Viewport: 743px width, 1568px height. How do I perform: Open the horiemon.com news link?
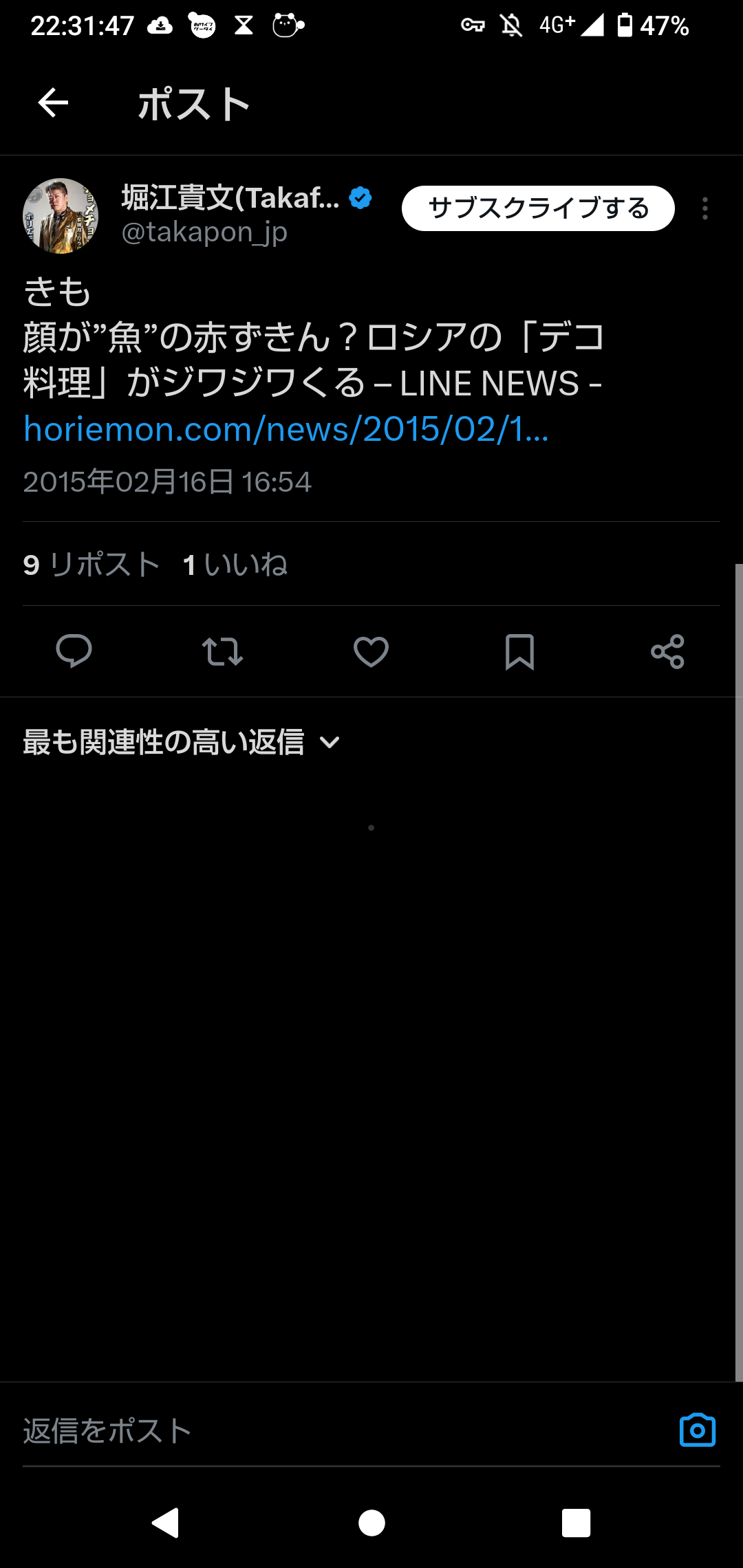286,429
